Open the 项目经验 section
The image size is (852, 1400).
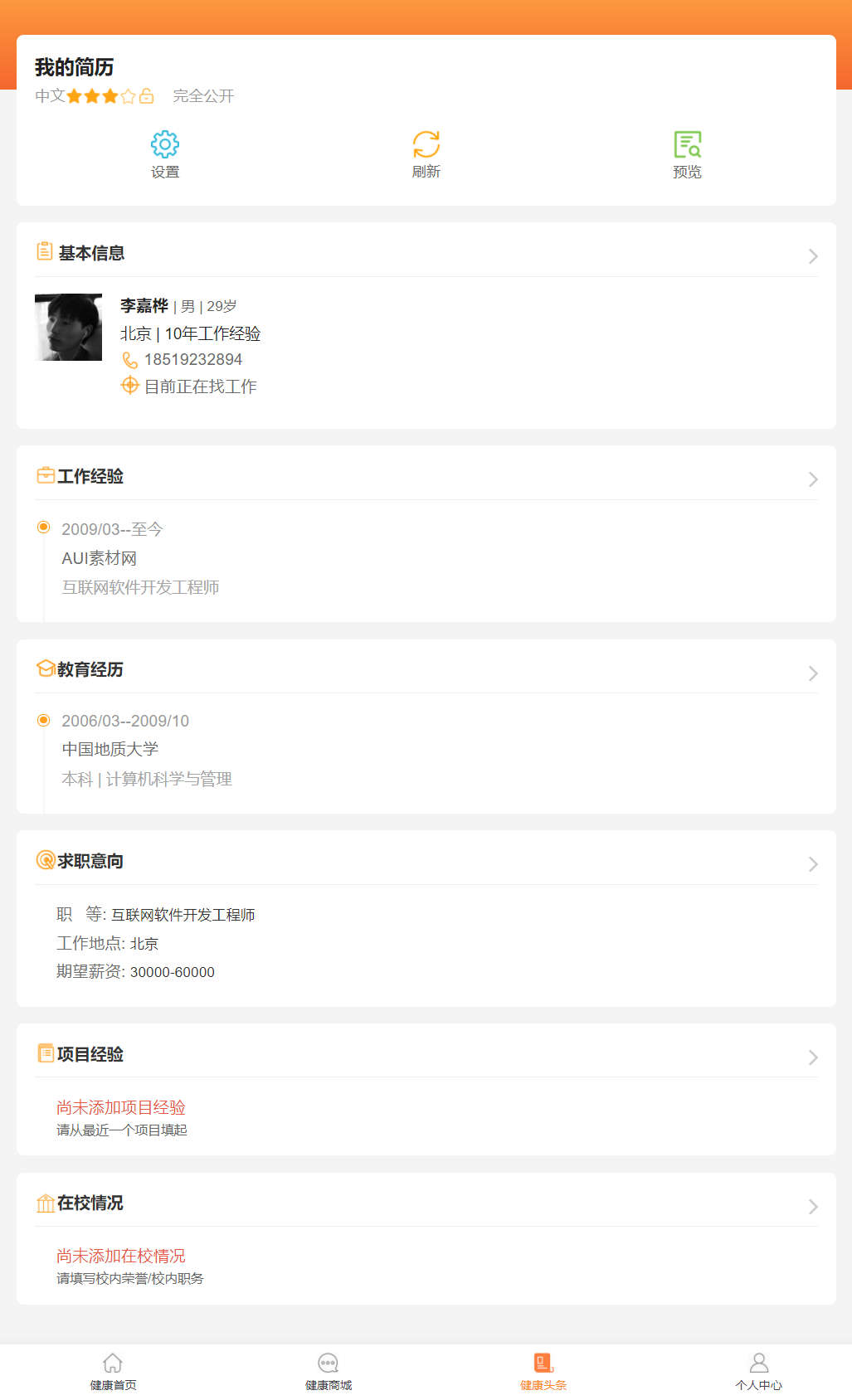[426, 1055]
